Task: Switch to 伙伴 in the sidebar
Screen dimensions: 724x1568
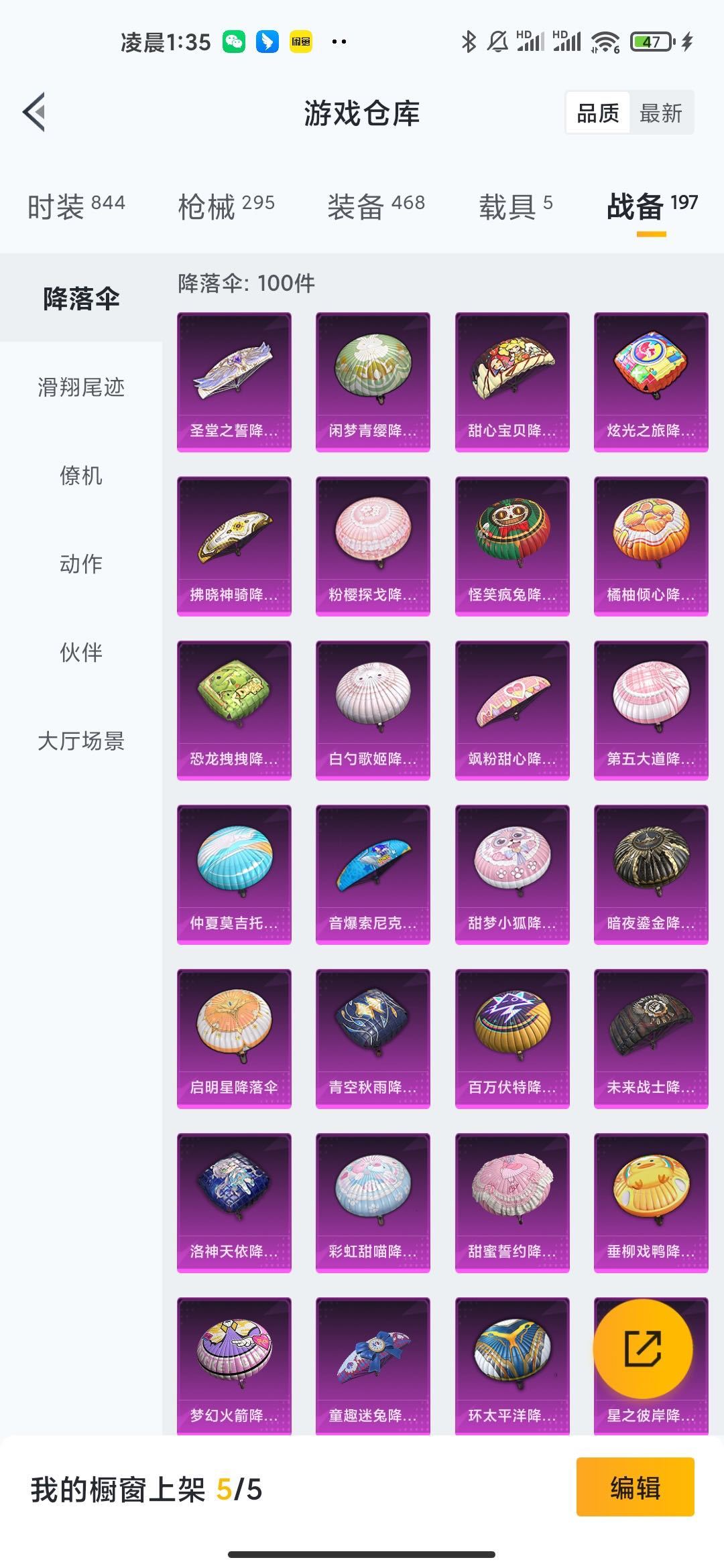Action: (81, 653)
